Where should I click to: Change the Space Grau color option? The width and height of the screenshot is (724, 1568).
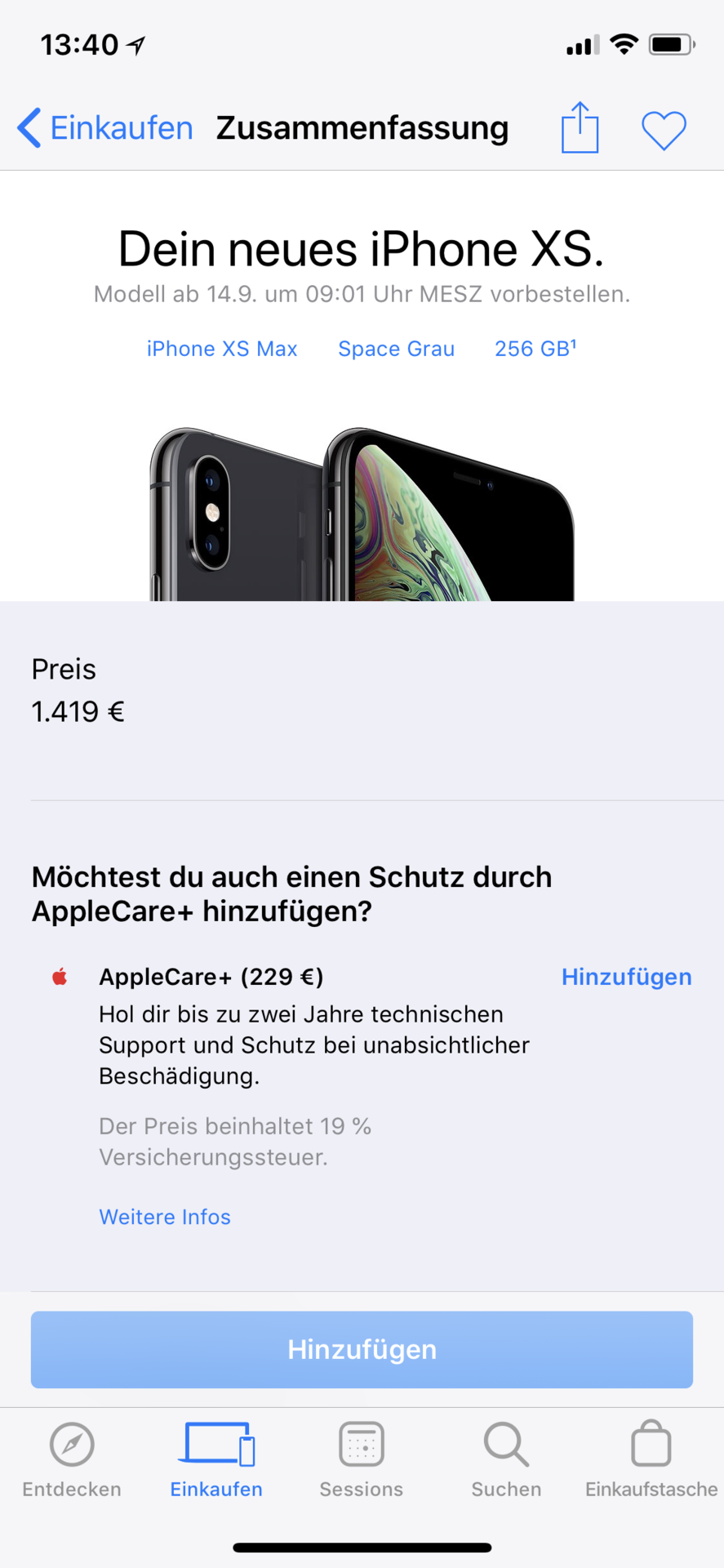(396, 349)
